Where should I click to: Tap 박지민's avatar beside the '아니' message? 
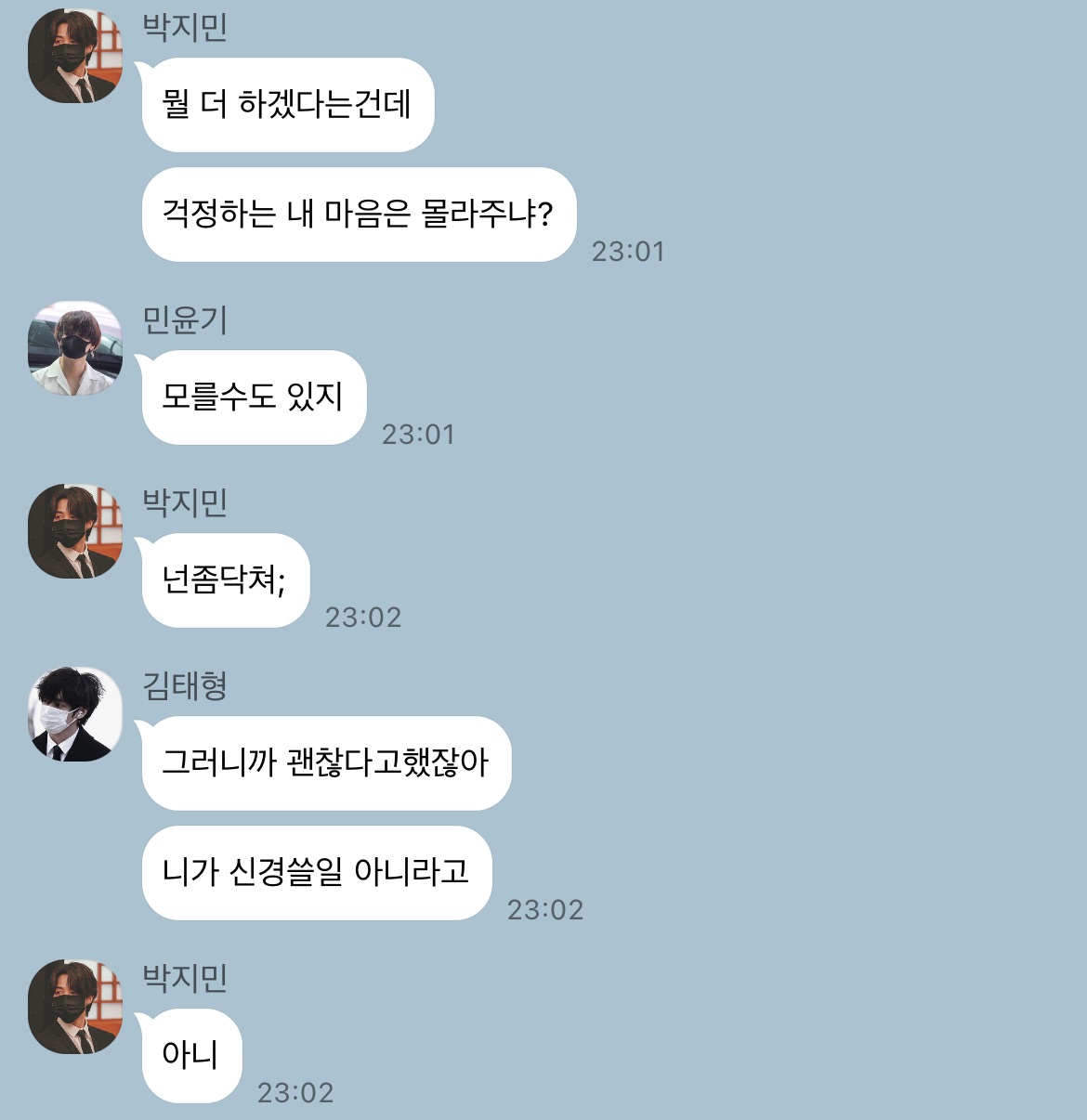[x=75, y=1007]
